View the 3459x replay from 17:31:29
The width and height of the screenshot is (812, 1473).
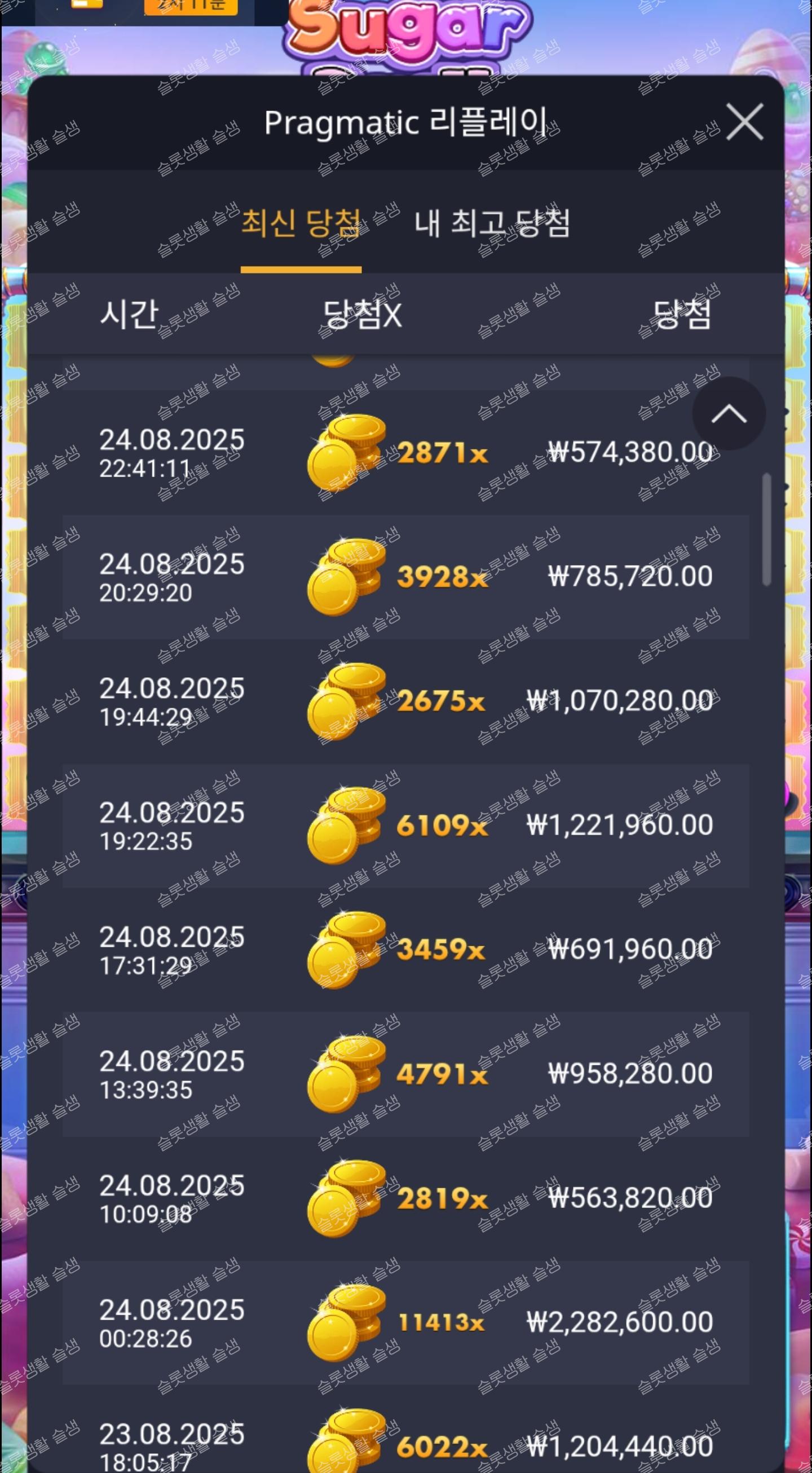pos(406,949)
